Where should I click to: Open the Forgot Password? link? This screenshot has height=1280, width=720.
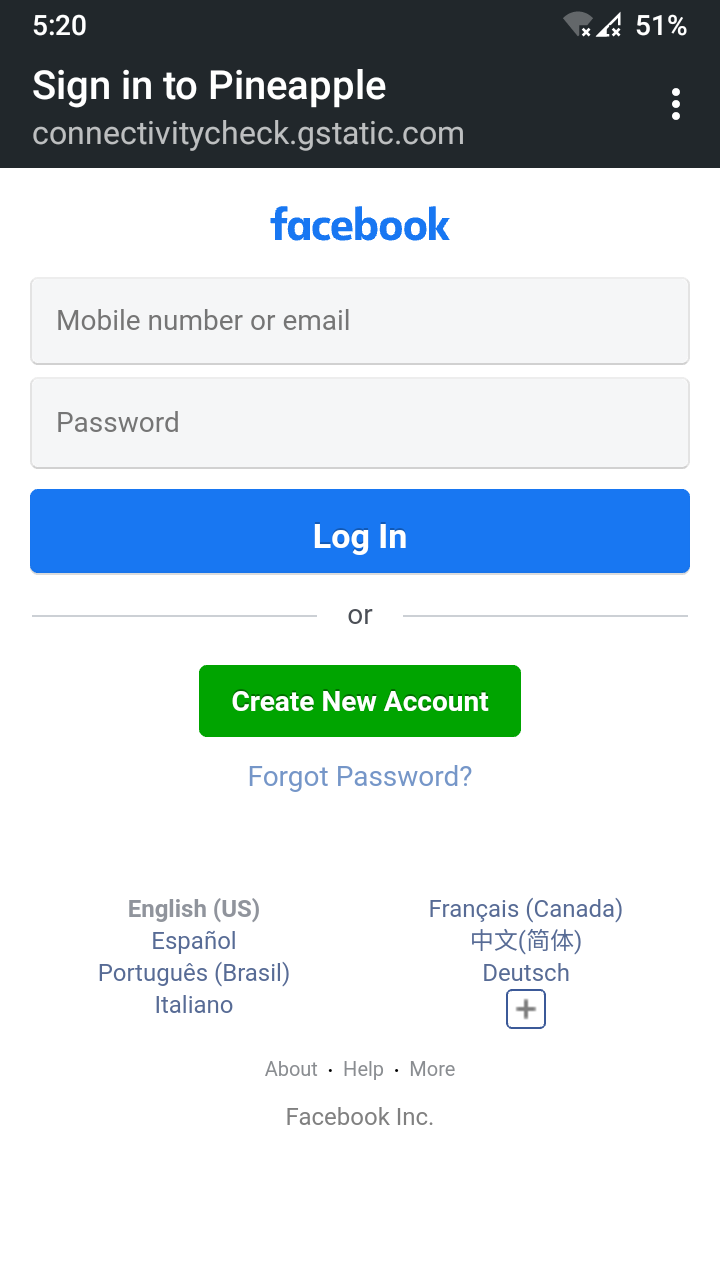coord(360,777)
